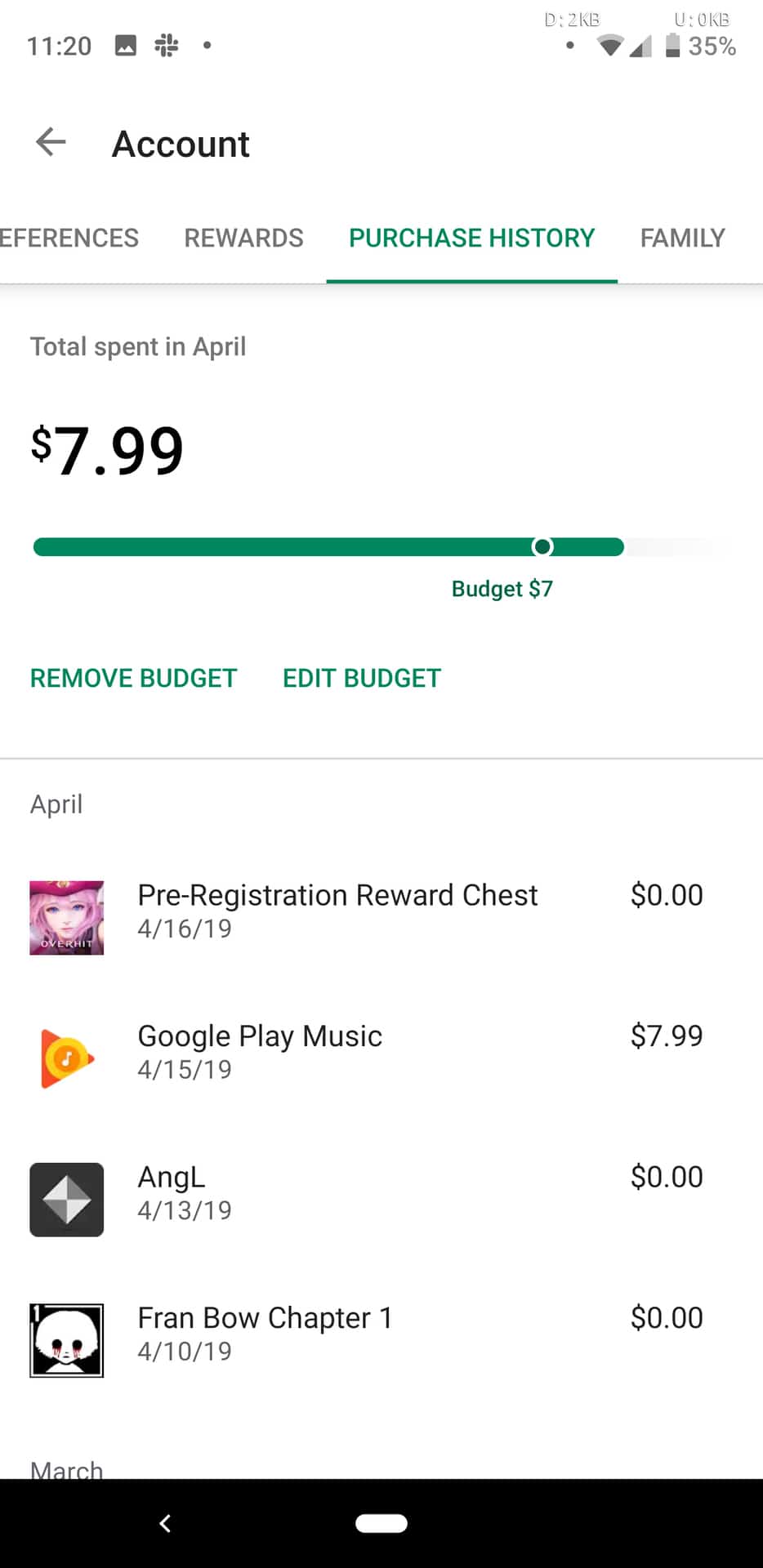This screenshot has width=763, height=1568.
Task: Switch to the Family tab
Action: coord(682,238)
